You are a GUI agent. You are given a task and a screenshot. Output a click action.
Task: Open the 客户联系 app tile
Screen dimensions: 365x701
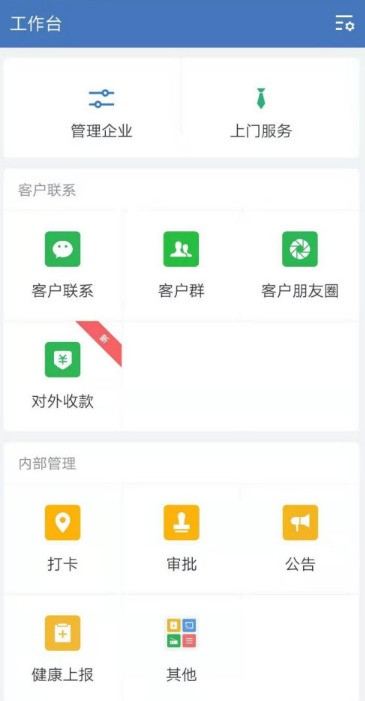pyautogui.click(x=63, y=266)
